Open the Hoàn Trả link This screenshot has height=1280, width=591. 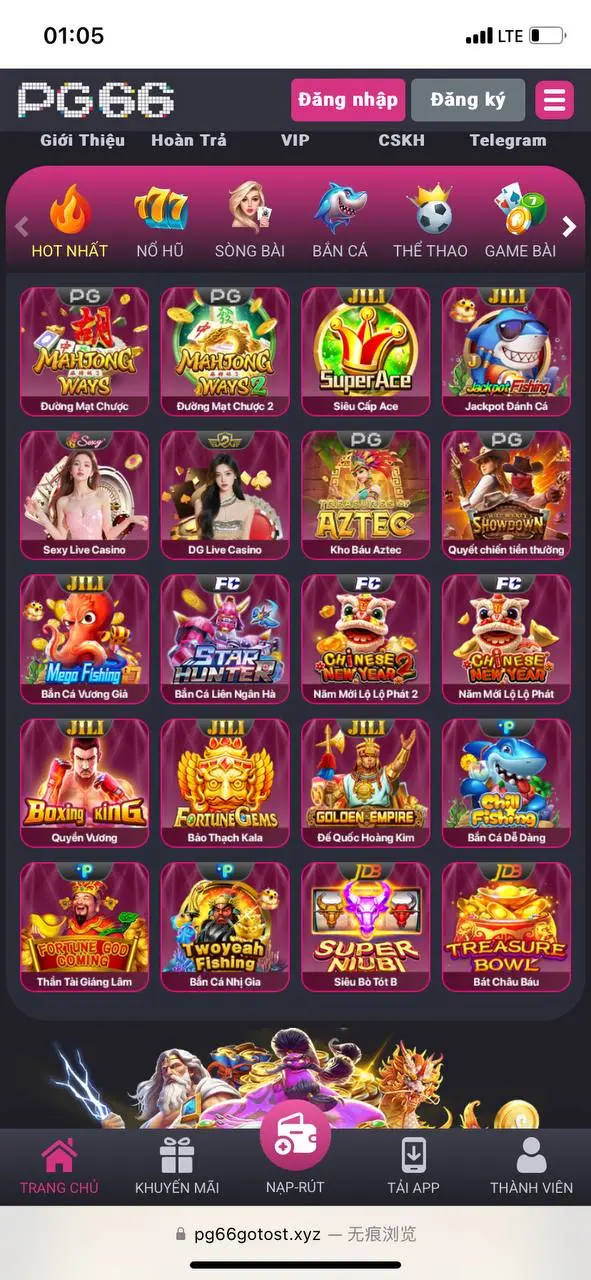pos(189,140)
